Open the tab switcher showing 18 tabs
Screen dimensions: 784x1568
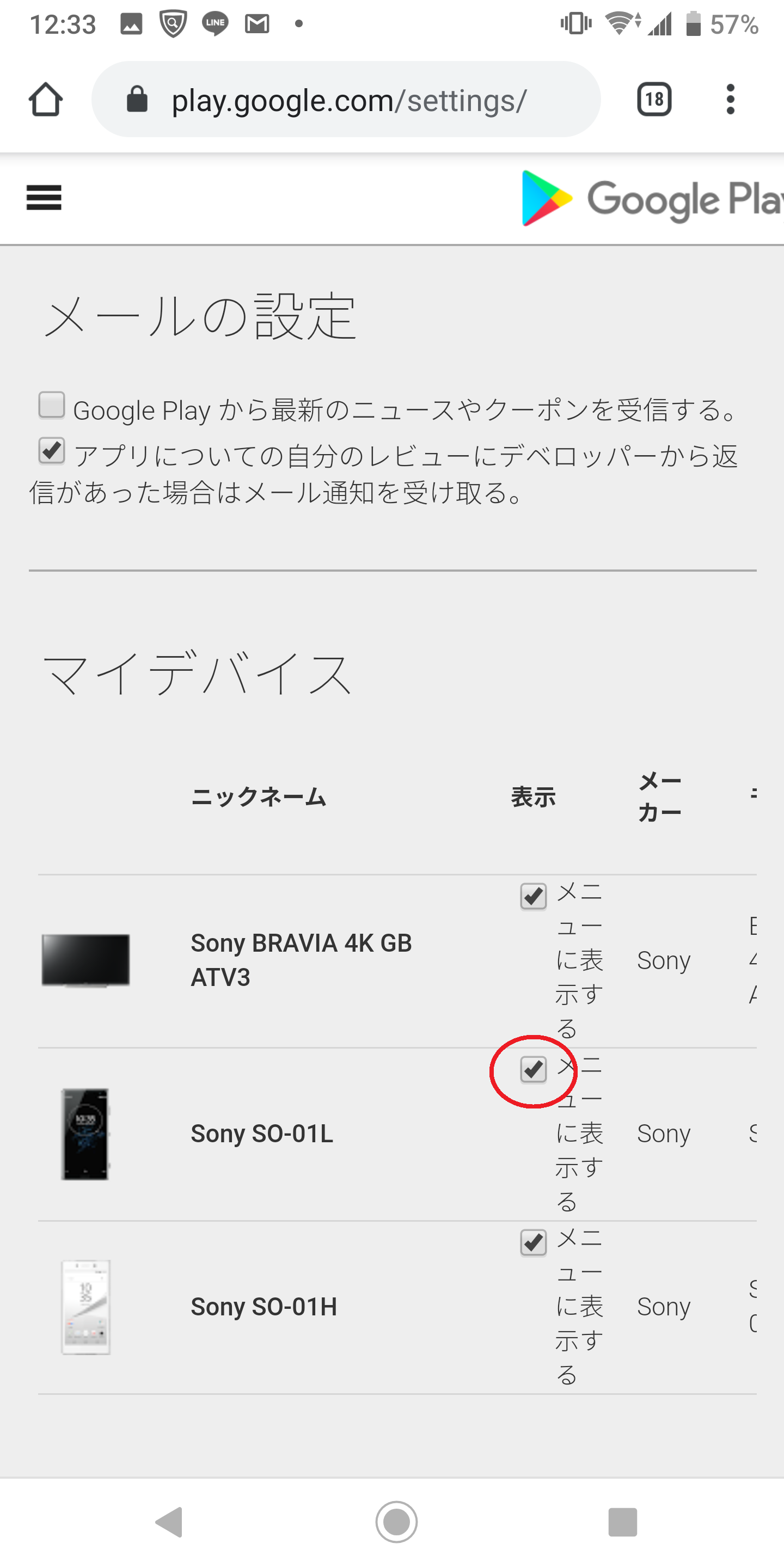654,99
